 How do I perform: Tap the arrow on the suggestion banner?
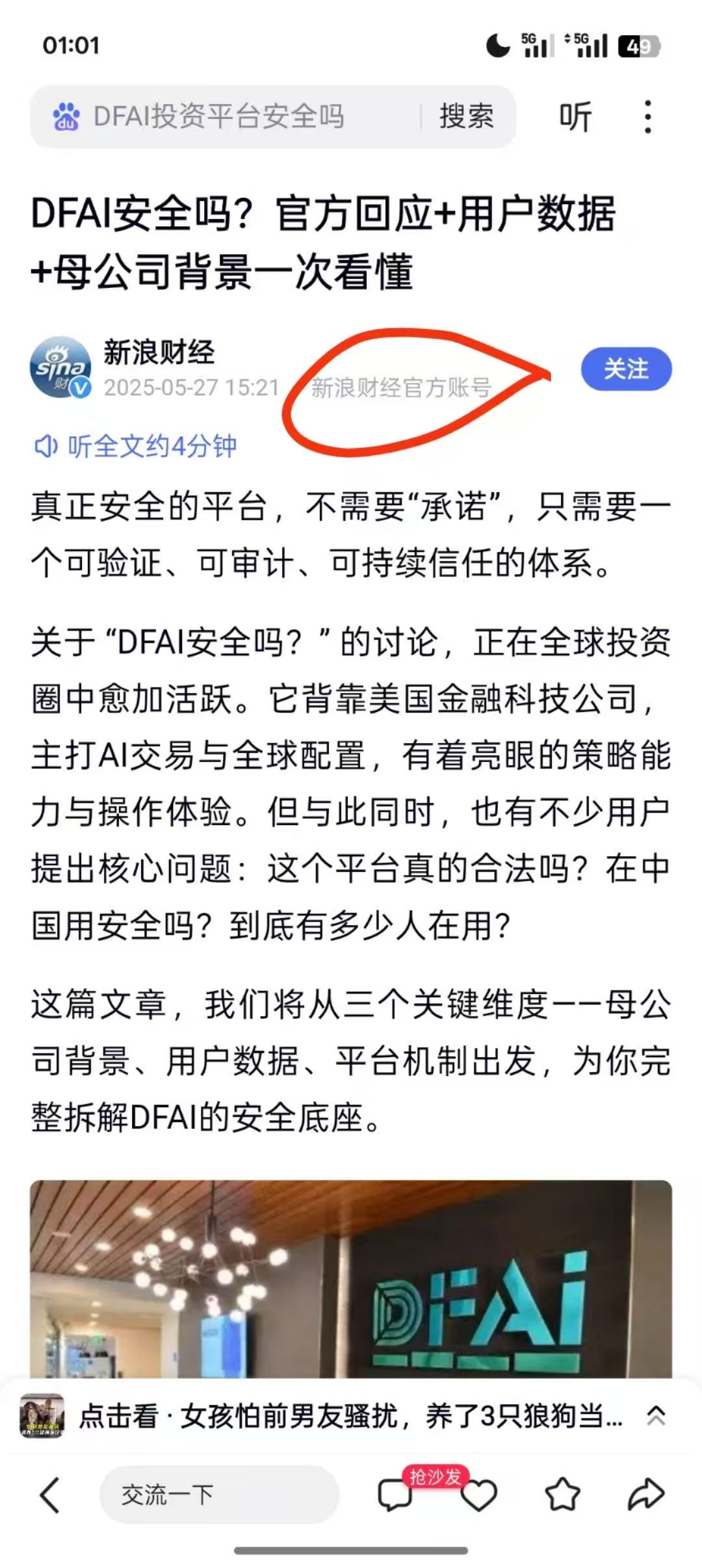click(x=656, y=1416)
